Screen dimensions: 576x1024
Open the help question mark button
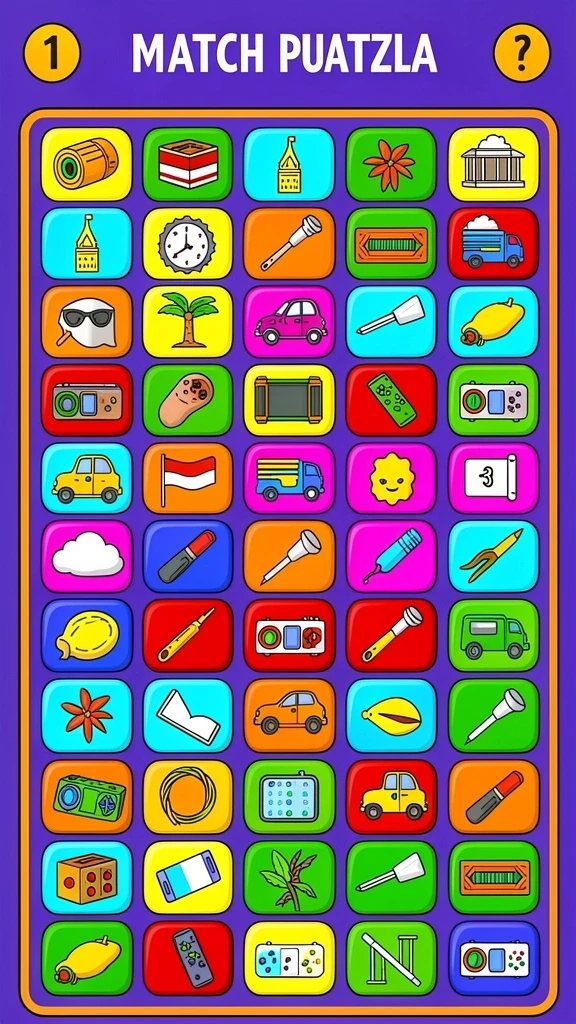pyautogui.click(x=522, y=52)
